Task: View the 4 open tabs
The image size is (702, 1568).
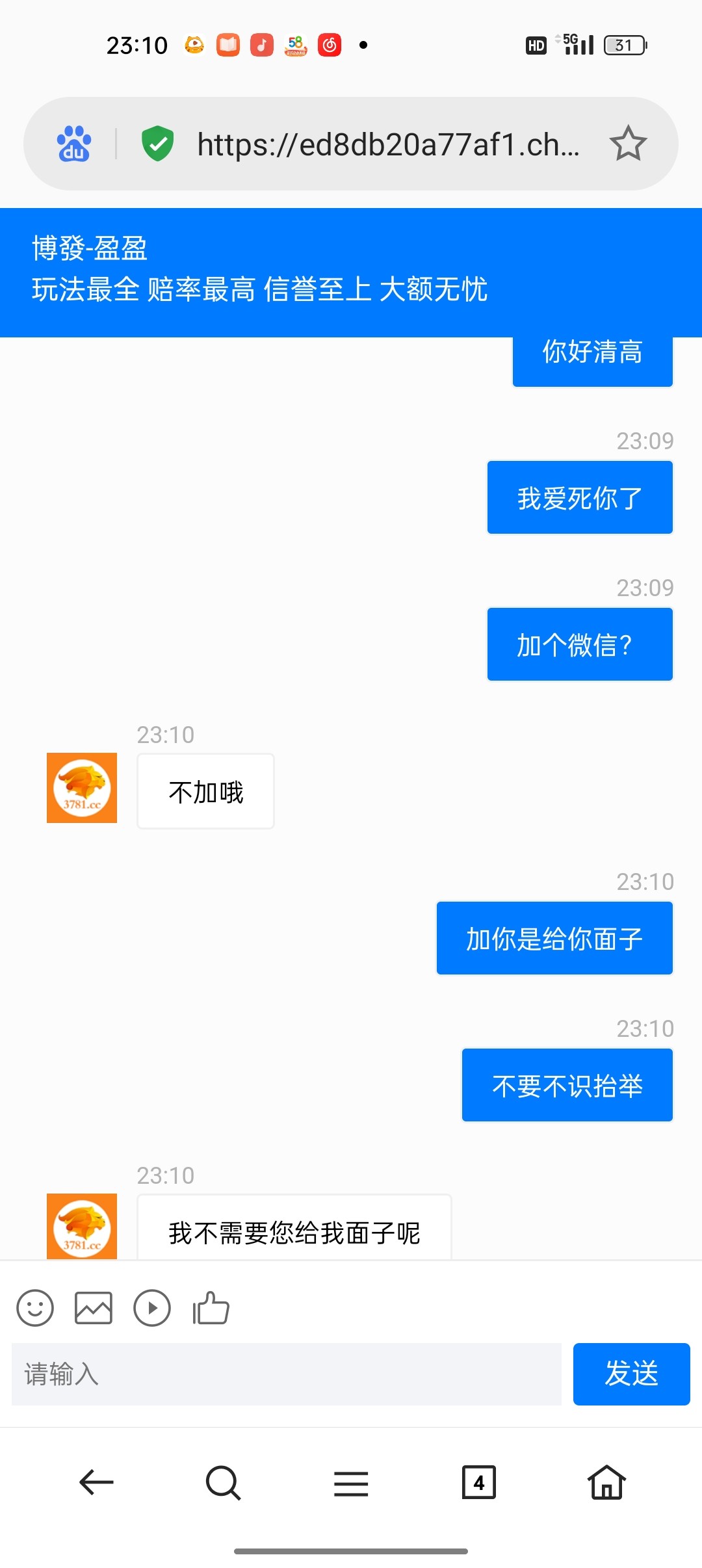Action: click(479, 1483)
